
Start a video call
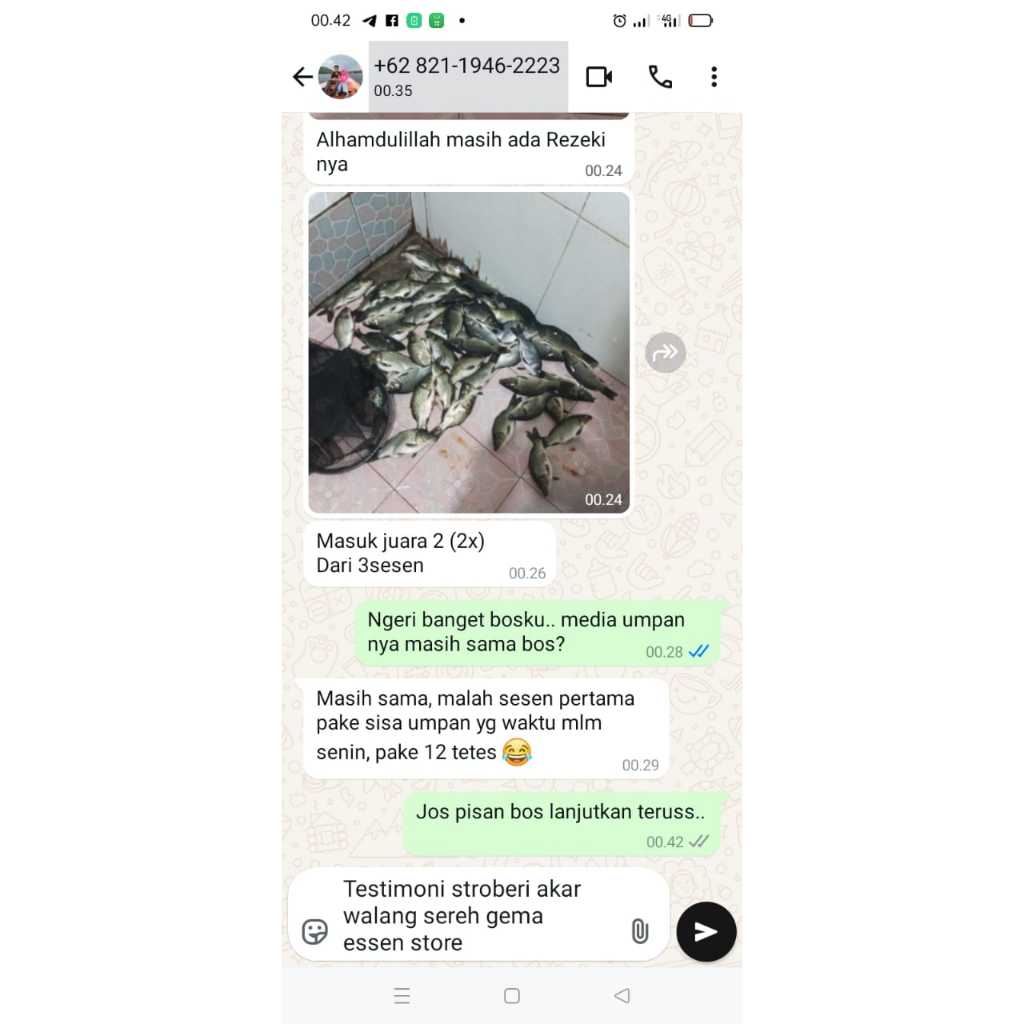(x=599, y=77)
